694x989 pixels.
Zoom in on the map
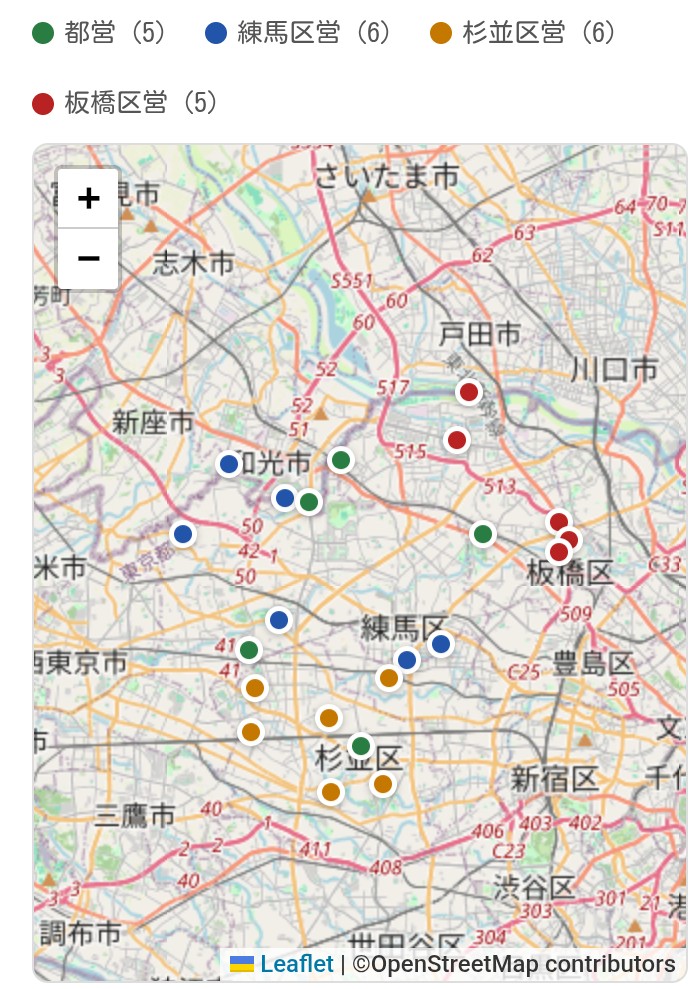pos(88,198)
